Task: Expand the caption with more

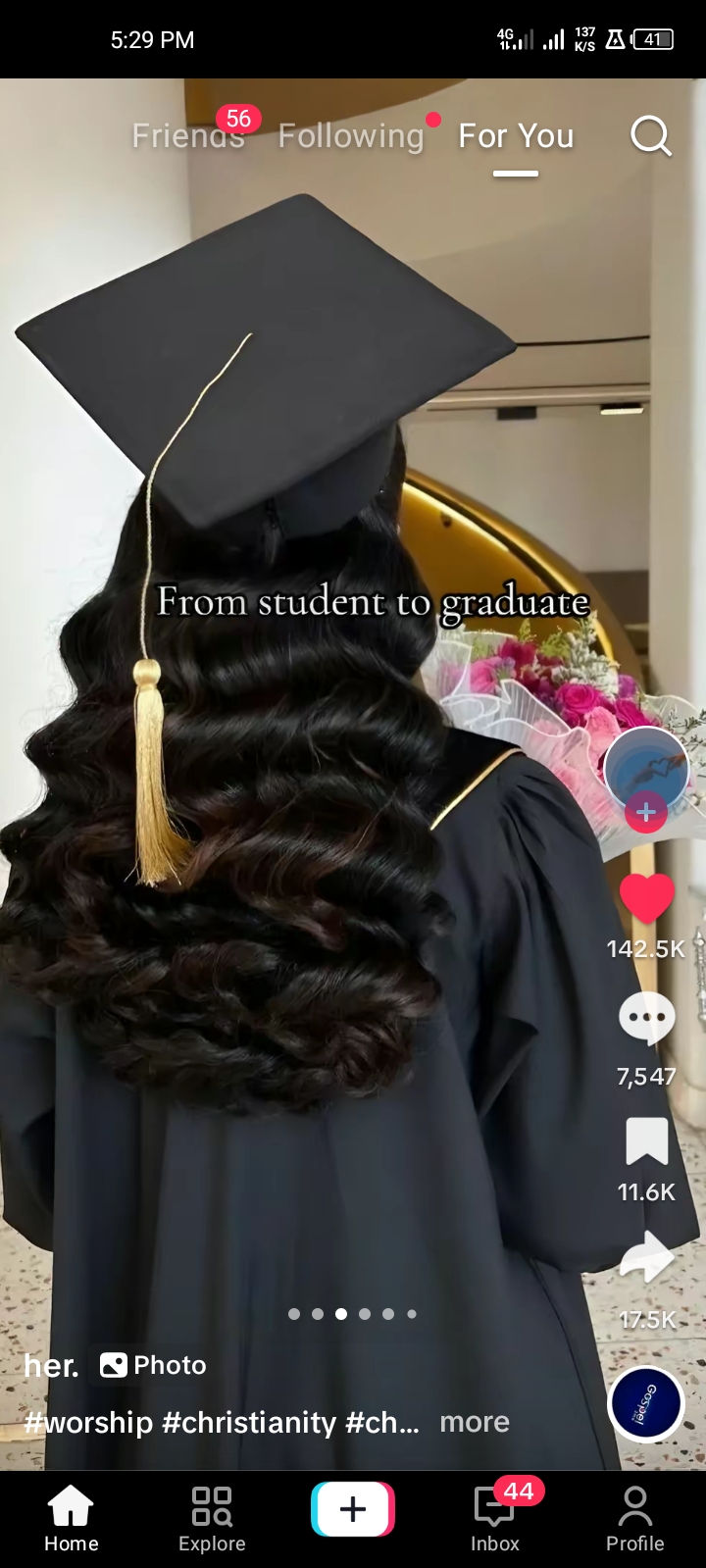Action: tap(475, 1422)
